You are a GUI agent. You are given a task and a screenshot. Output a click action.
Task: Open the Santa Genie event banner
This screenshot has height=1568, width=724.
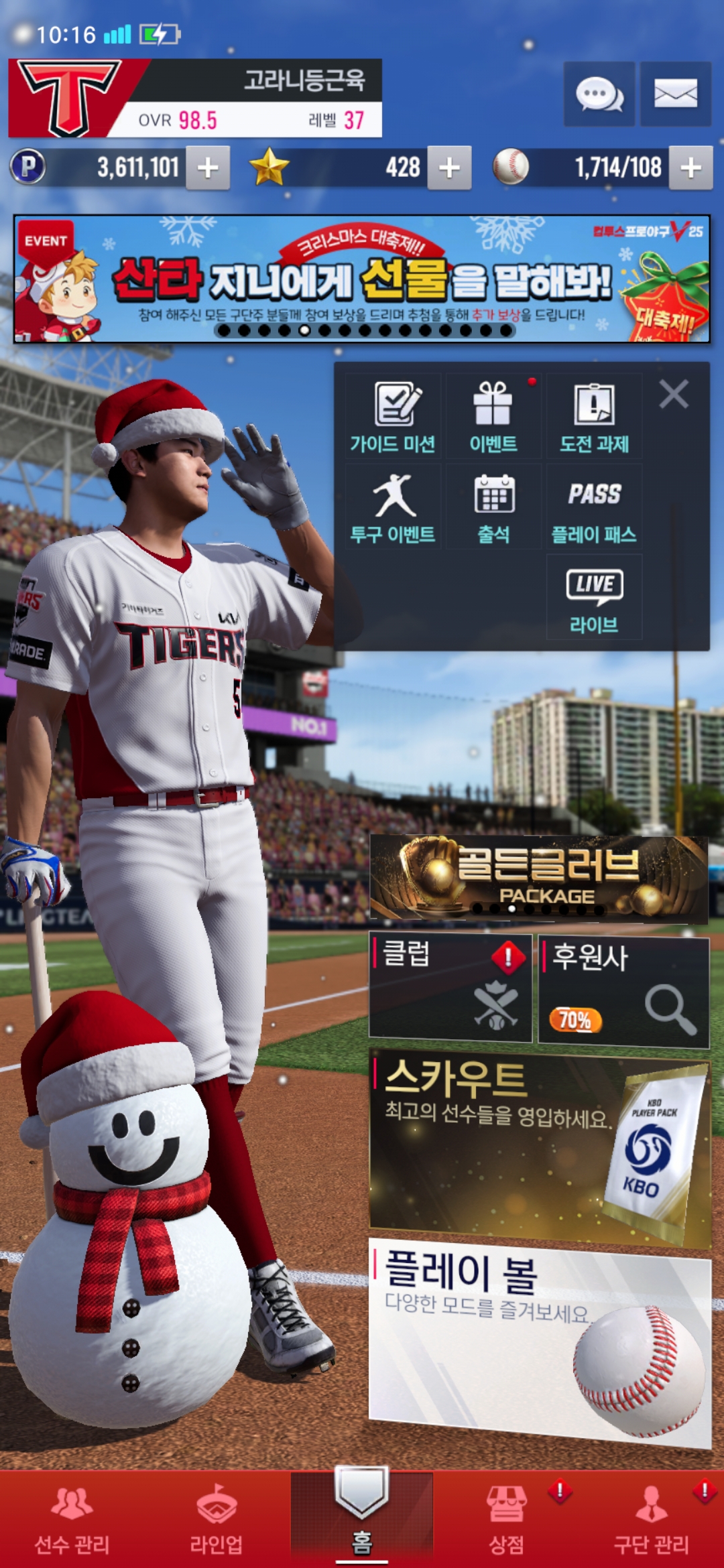tap(362, 279)
